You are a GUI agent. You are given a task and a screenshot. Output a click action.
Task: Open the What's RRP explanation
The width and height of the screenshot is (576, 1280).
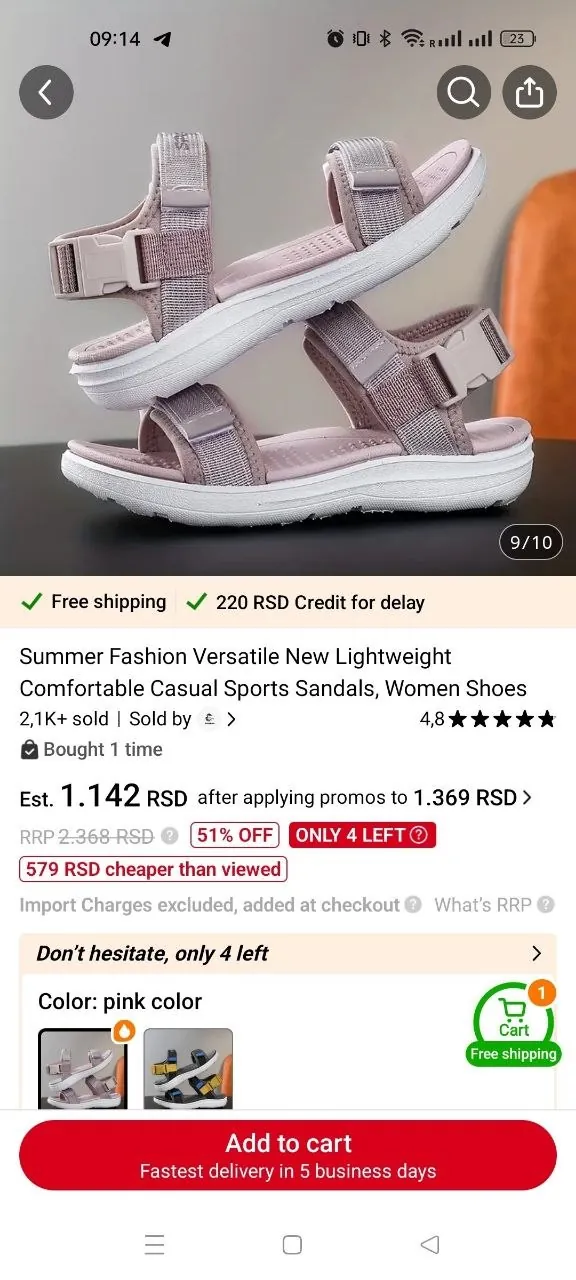click(x=494, y=905)
